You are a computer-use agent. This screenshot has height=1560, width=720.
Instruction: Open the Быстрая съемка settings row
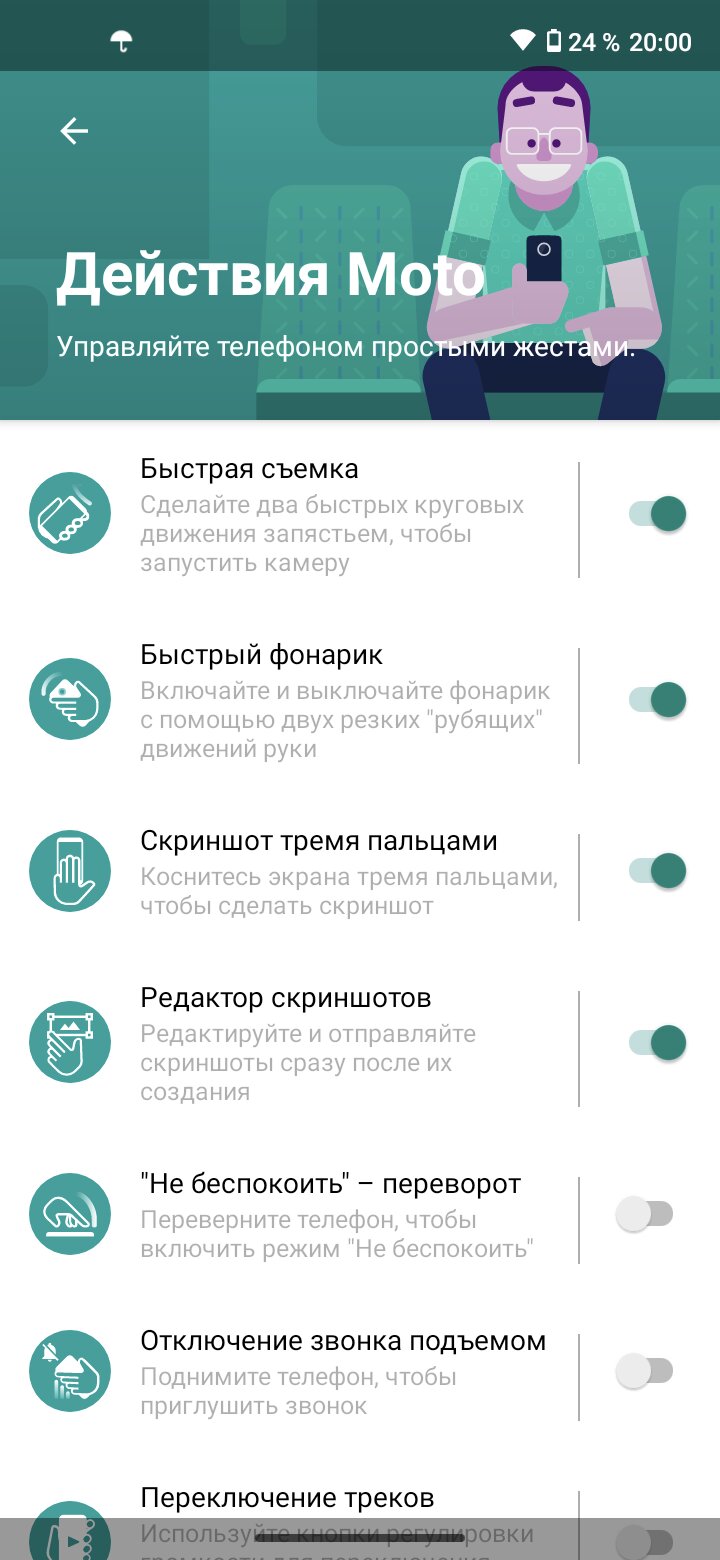point(289,516)
